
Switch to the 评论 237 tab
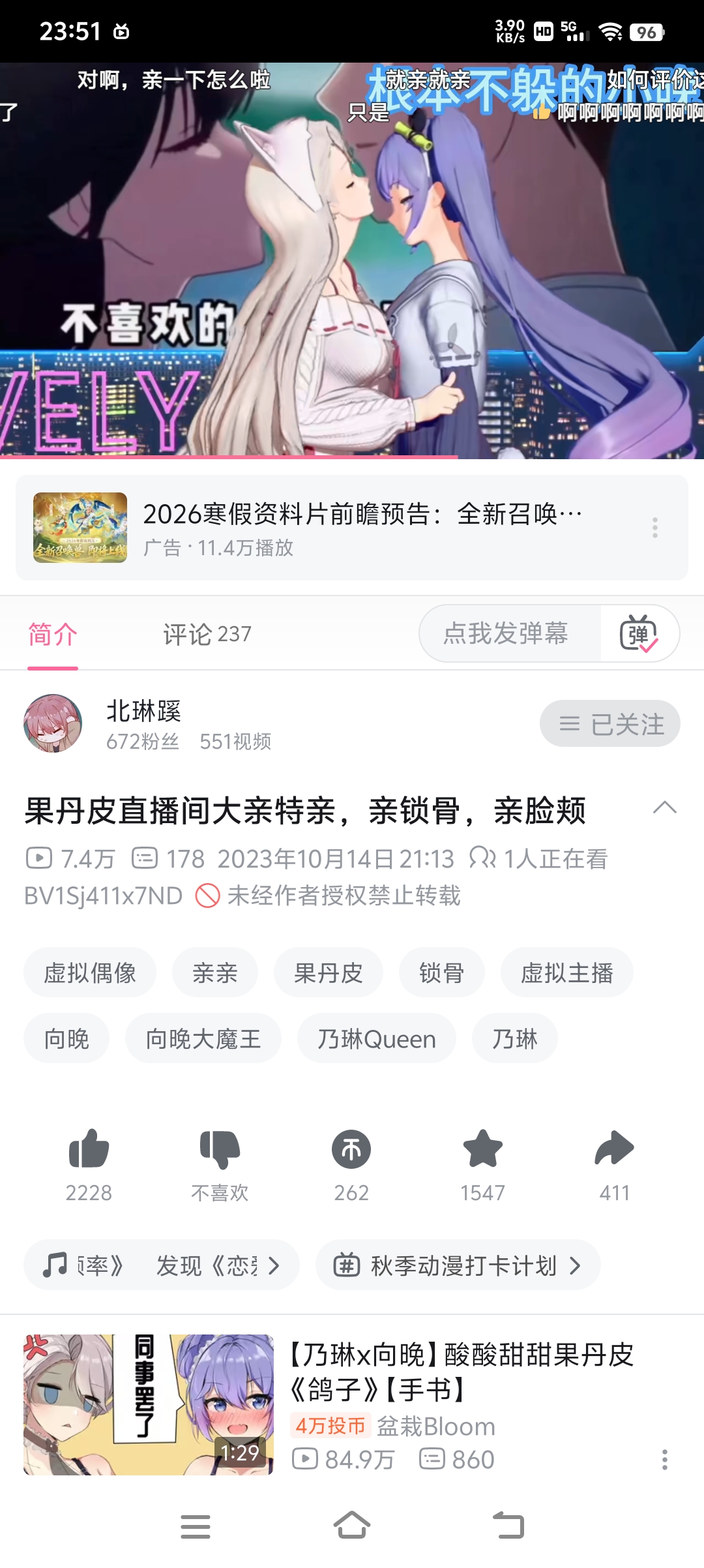coord(207,634)
